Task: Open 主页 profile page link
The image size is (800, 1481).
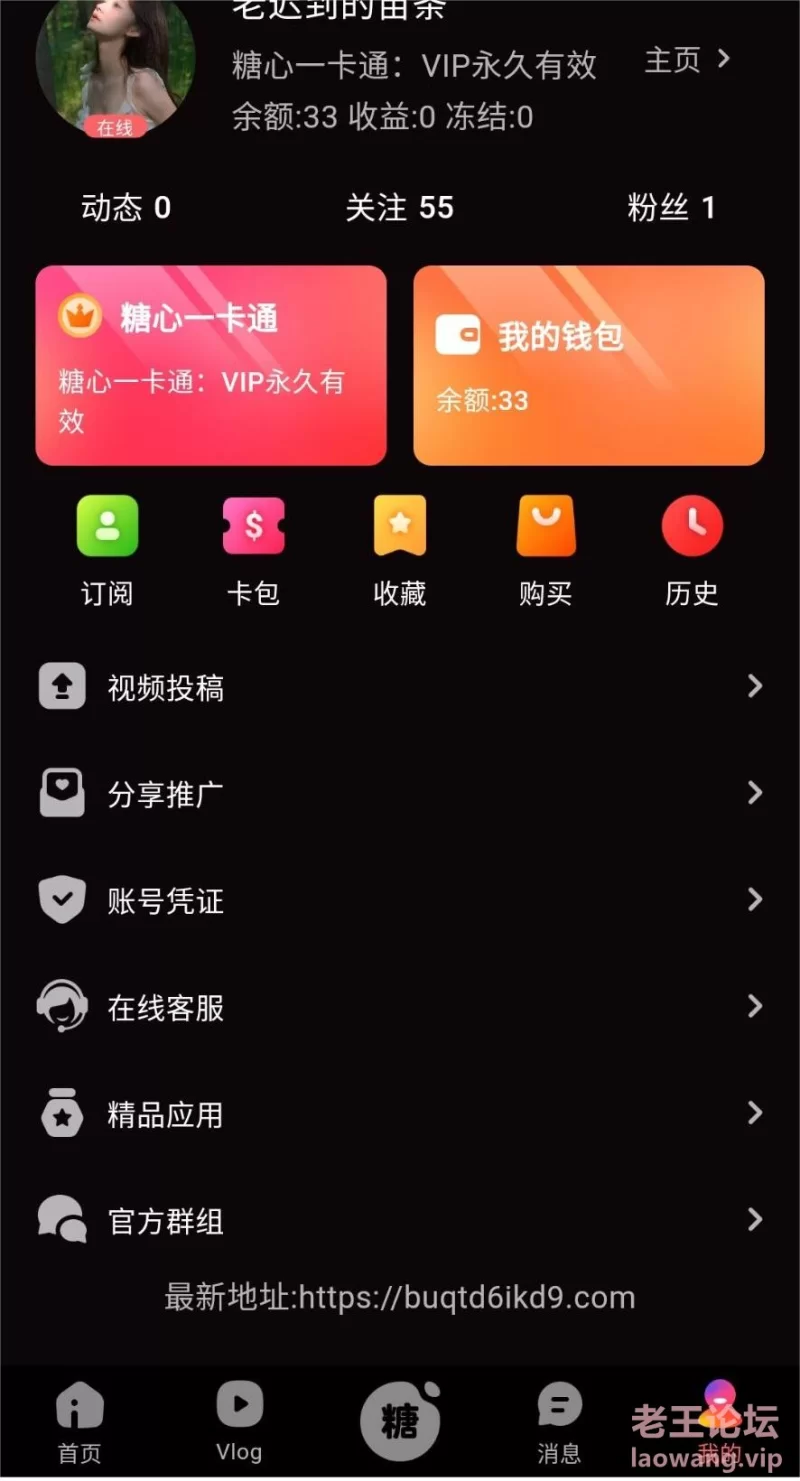Action: click(687, 60)
